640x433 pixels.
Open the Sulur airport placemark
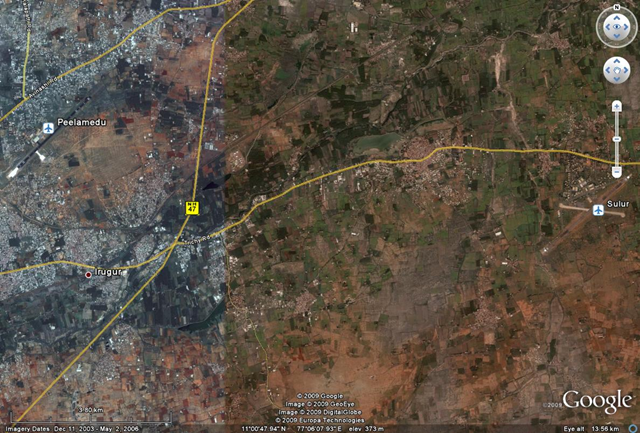[598, 209]
